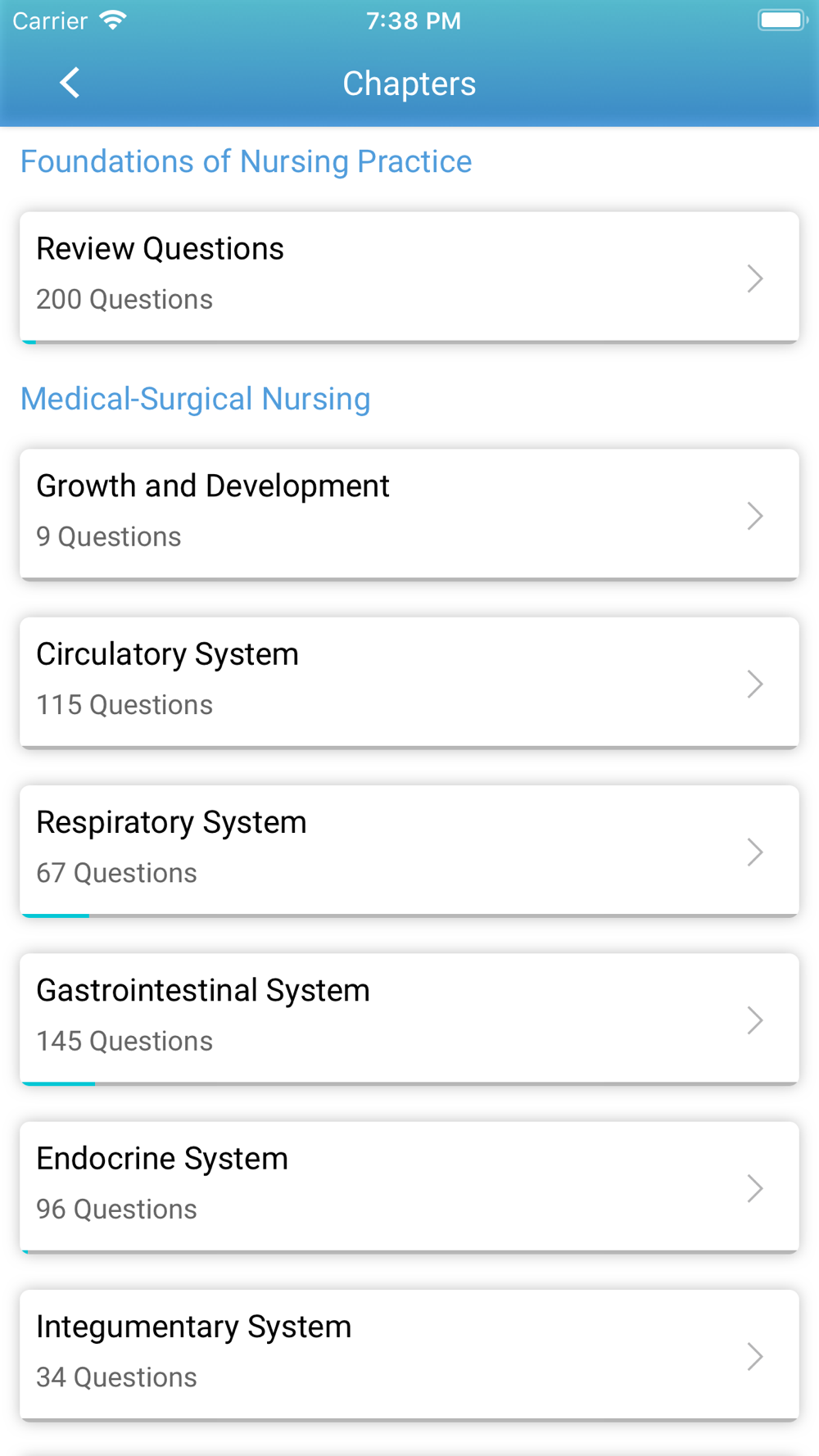Open the Endocrine System chapter
The width and height of the screenshot is (819, 1456).
click(409, 1187)
